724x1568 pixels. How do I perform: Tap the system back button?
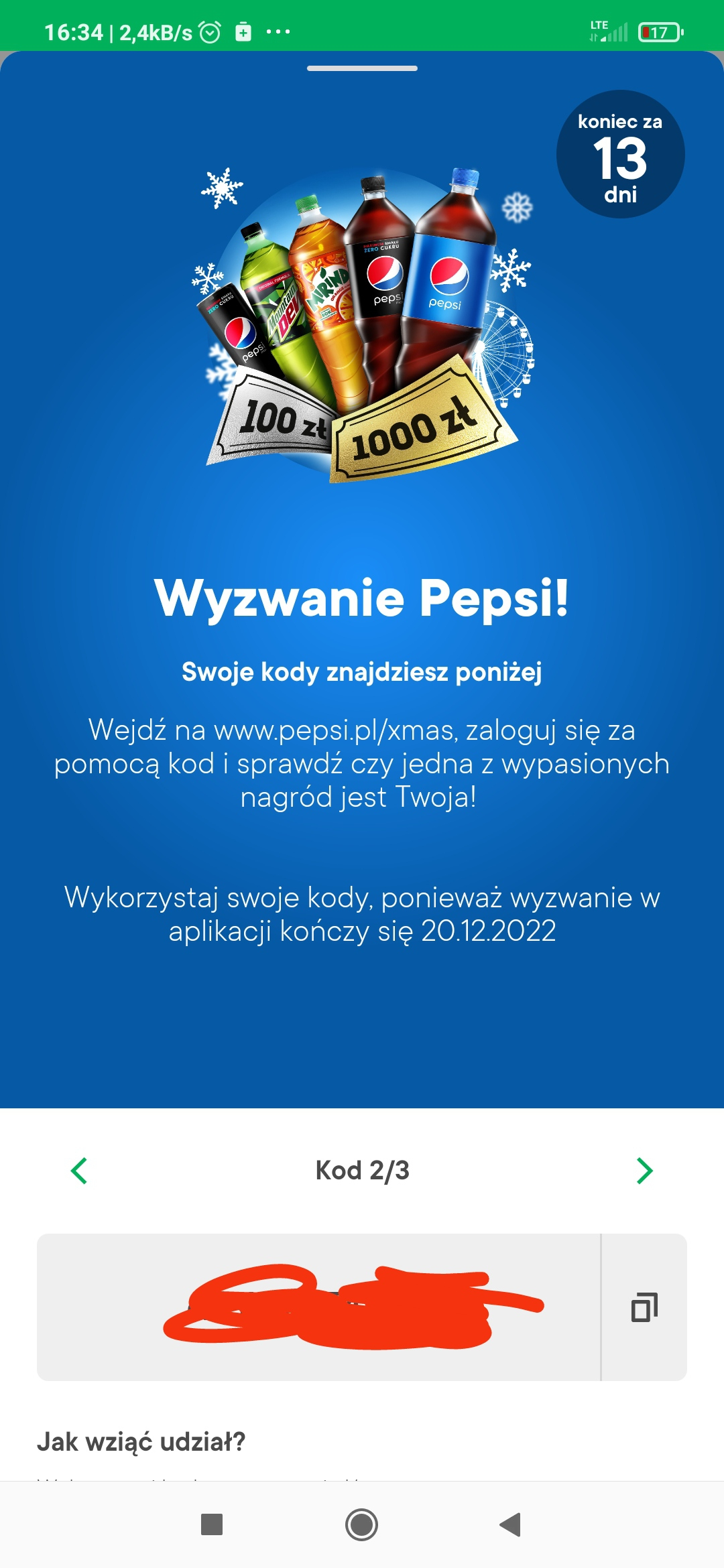point(511,1524)
